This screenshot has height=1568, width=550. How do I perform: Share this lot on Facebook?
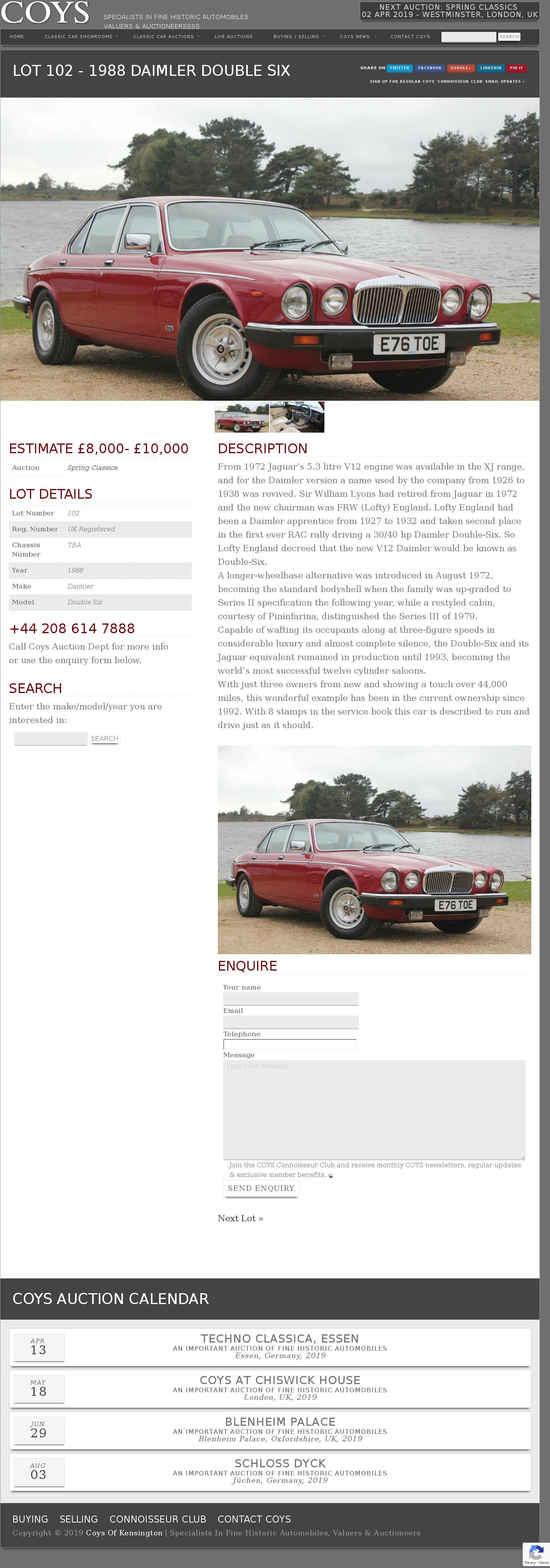(429, 68)
